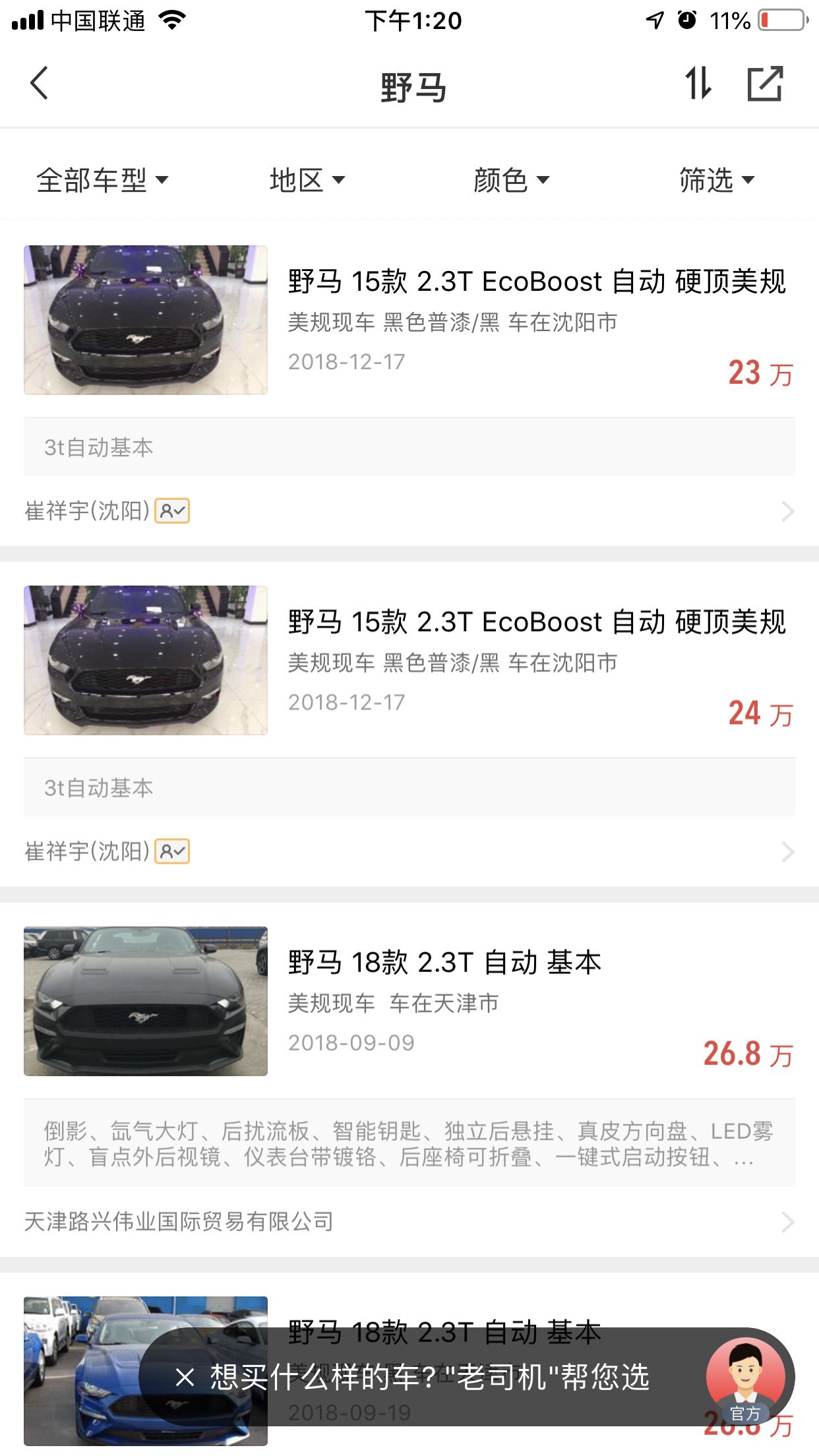This screenshot has height=1456, width=819.
Task: Open seller 天津路兴伟业国际贸易有限公司
Action: 409,1222
